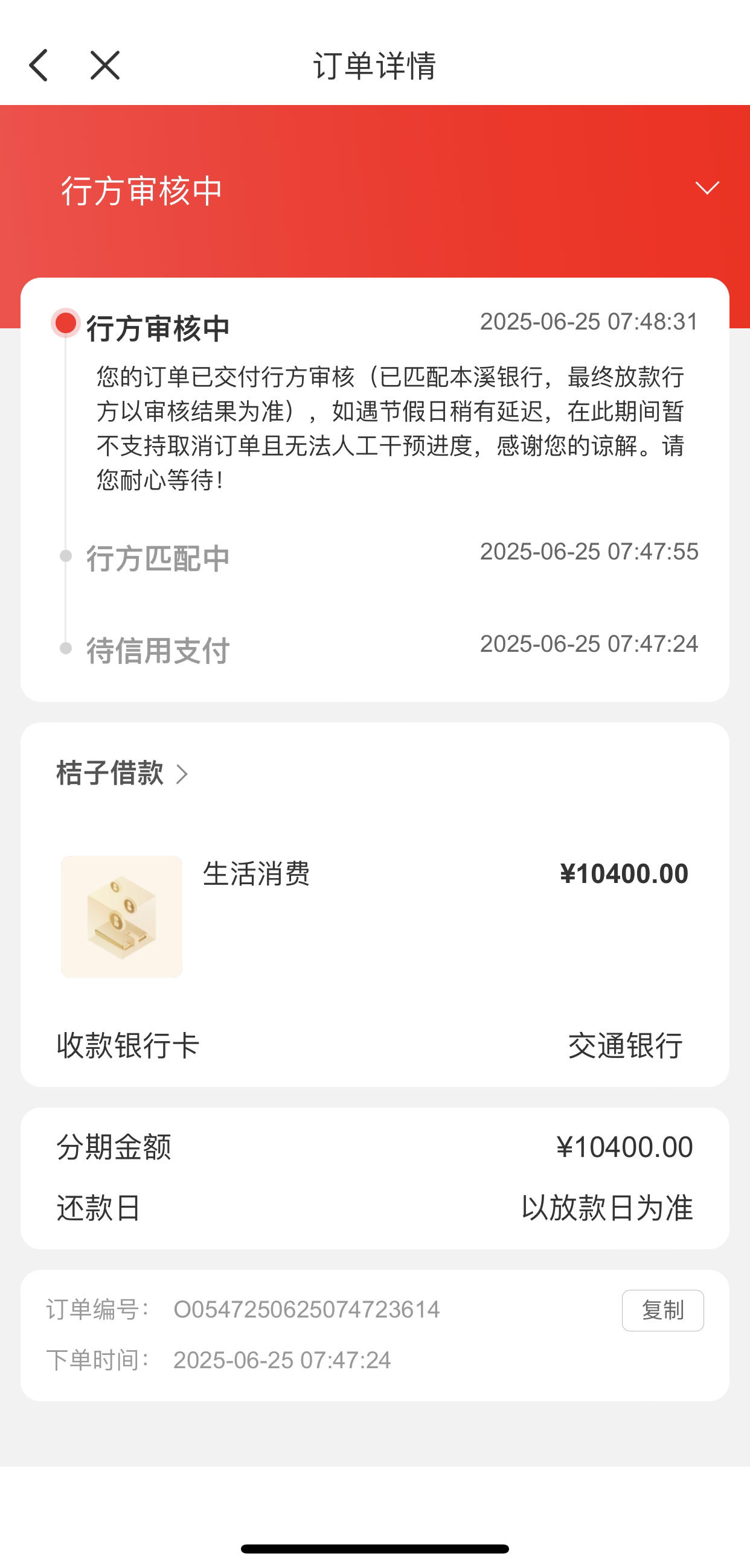Expand the 行方审核中 status chevron

tap(707, 188)
